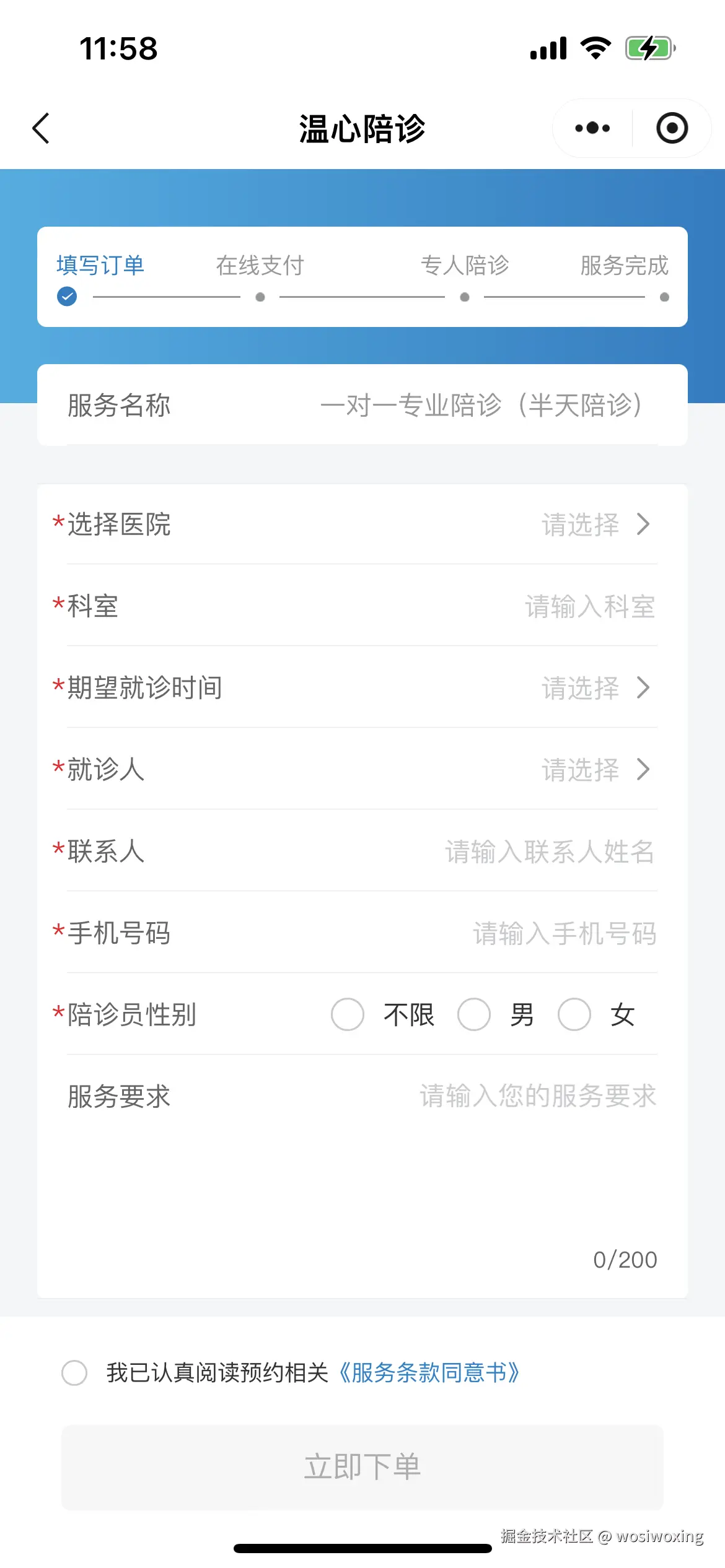The width and height of the screenshot is (725, 1568).
Task: Open the mini-program more options menu
Action: (590, 128)
